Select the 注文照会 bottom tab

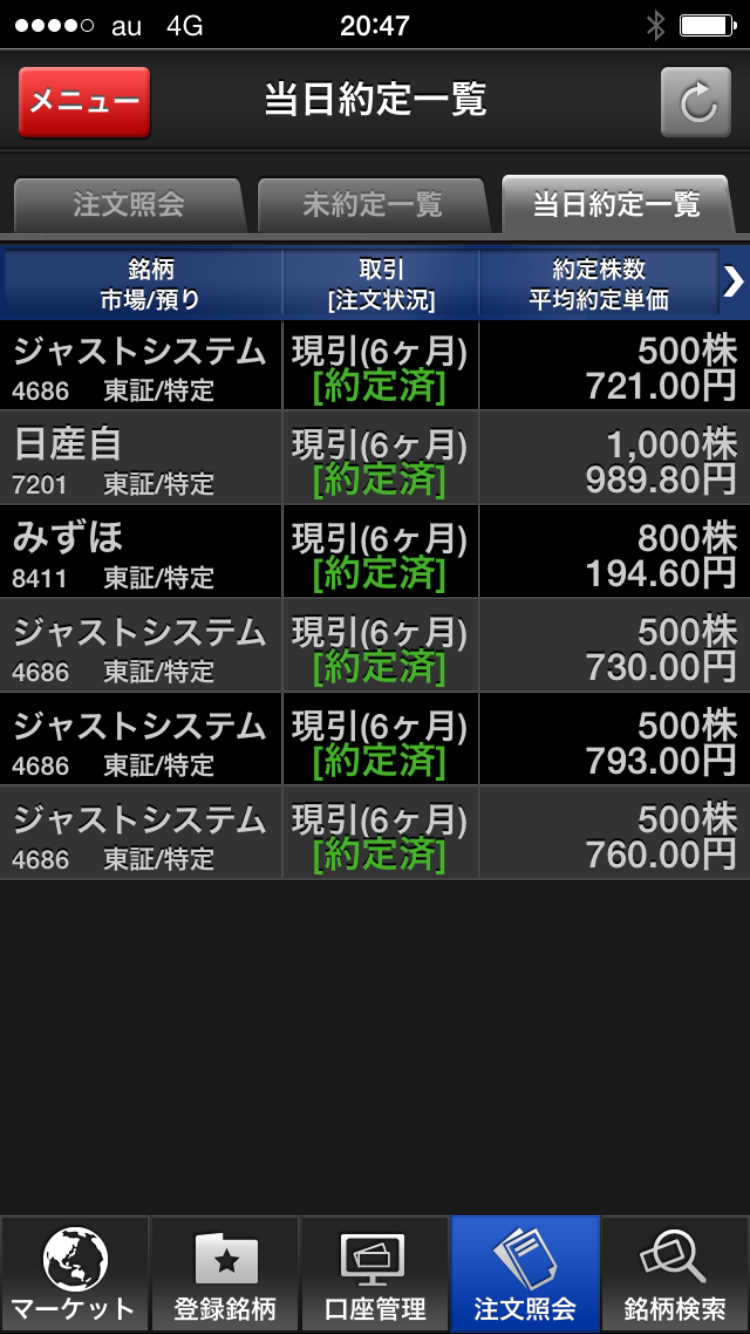[x=525, y=1275]
